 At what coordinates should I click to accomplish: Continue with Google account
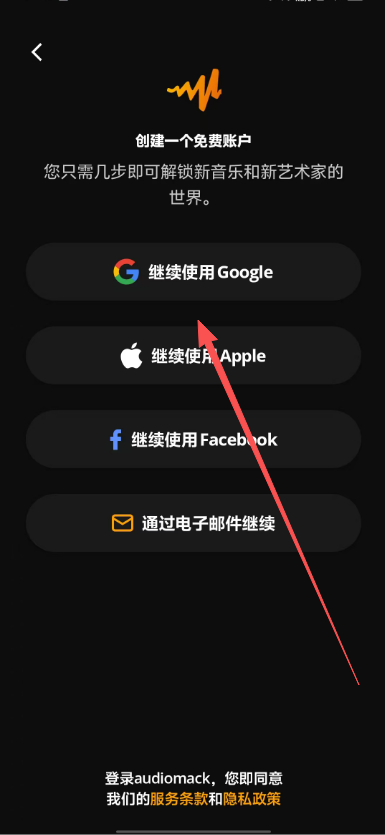click(193, 272)
